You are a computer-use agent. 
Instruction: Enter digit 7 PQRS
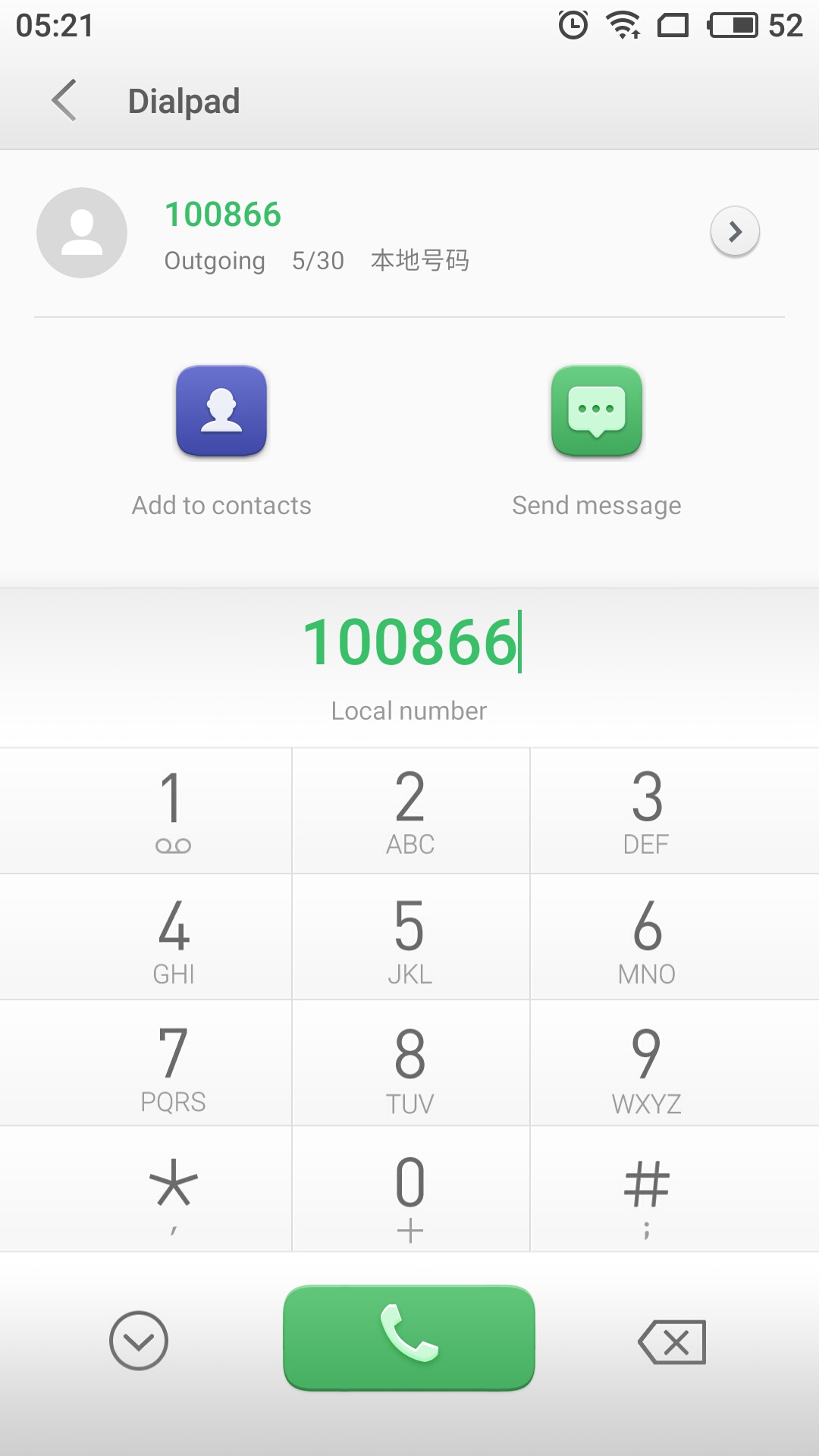[173, 1064]
